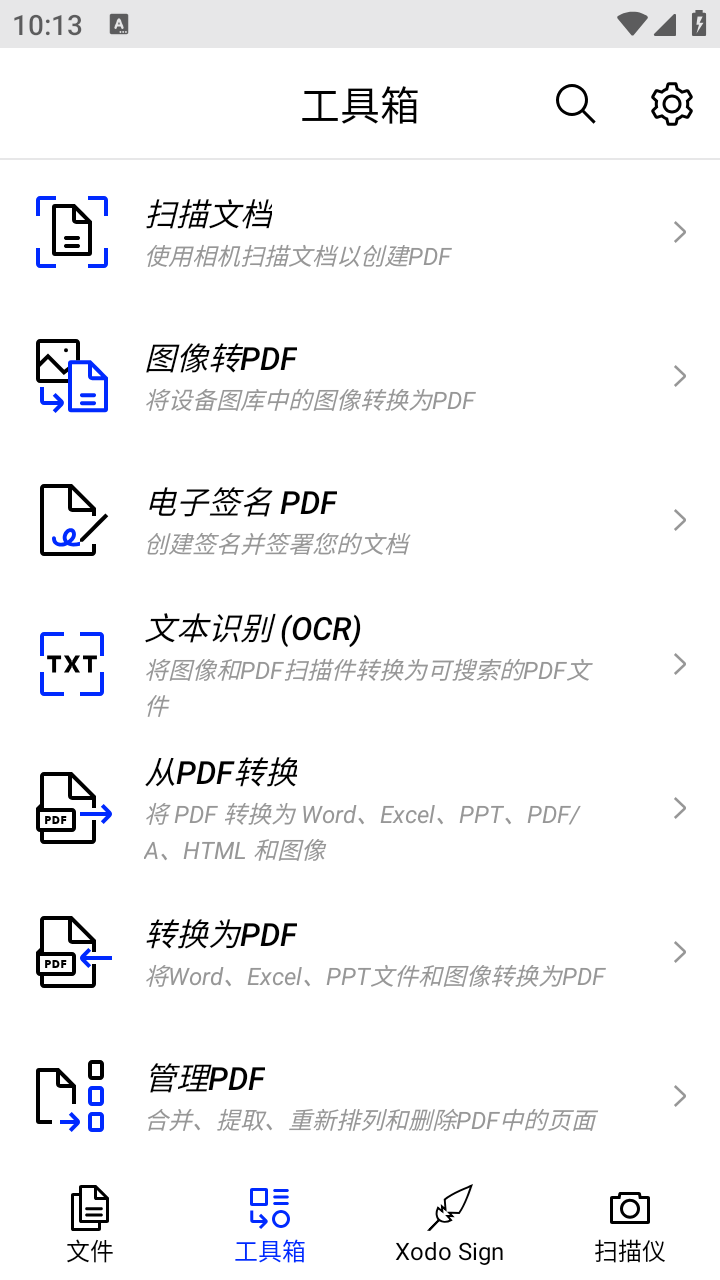Expand the 扫描文档 item chevron

tap(680, 231)
